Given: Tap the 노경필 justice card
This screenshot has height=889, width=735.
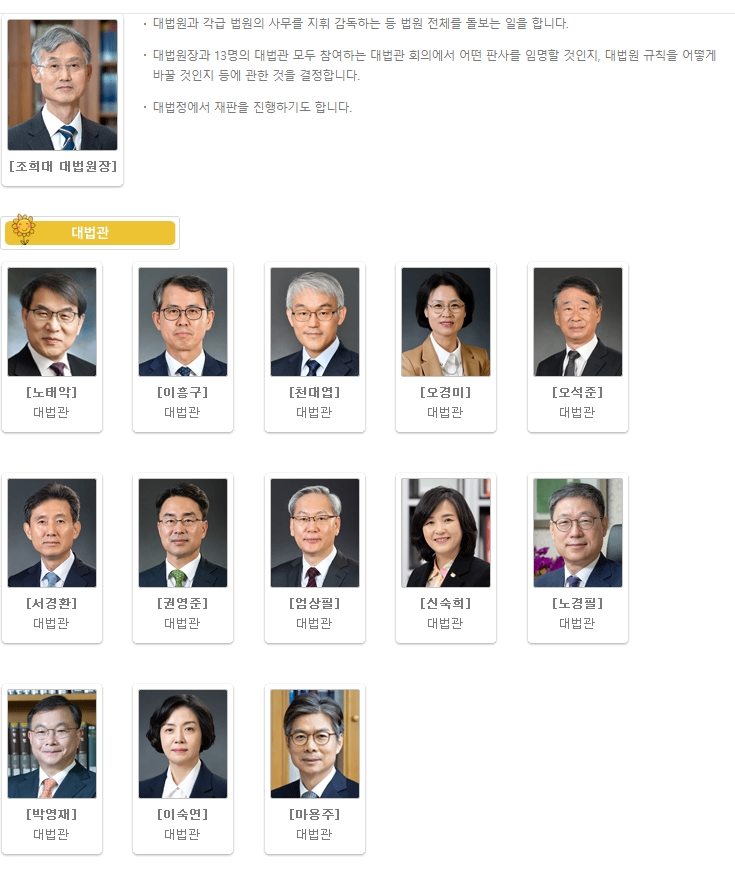Looking at the screenshot, I should coord(578,556).
